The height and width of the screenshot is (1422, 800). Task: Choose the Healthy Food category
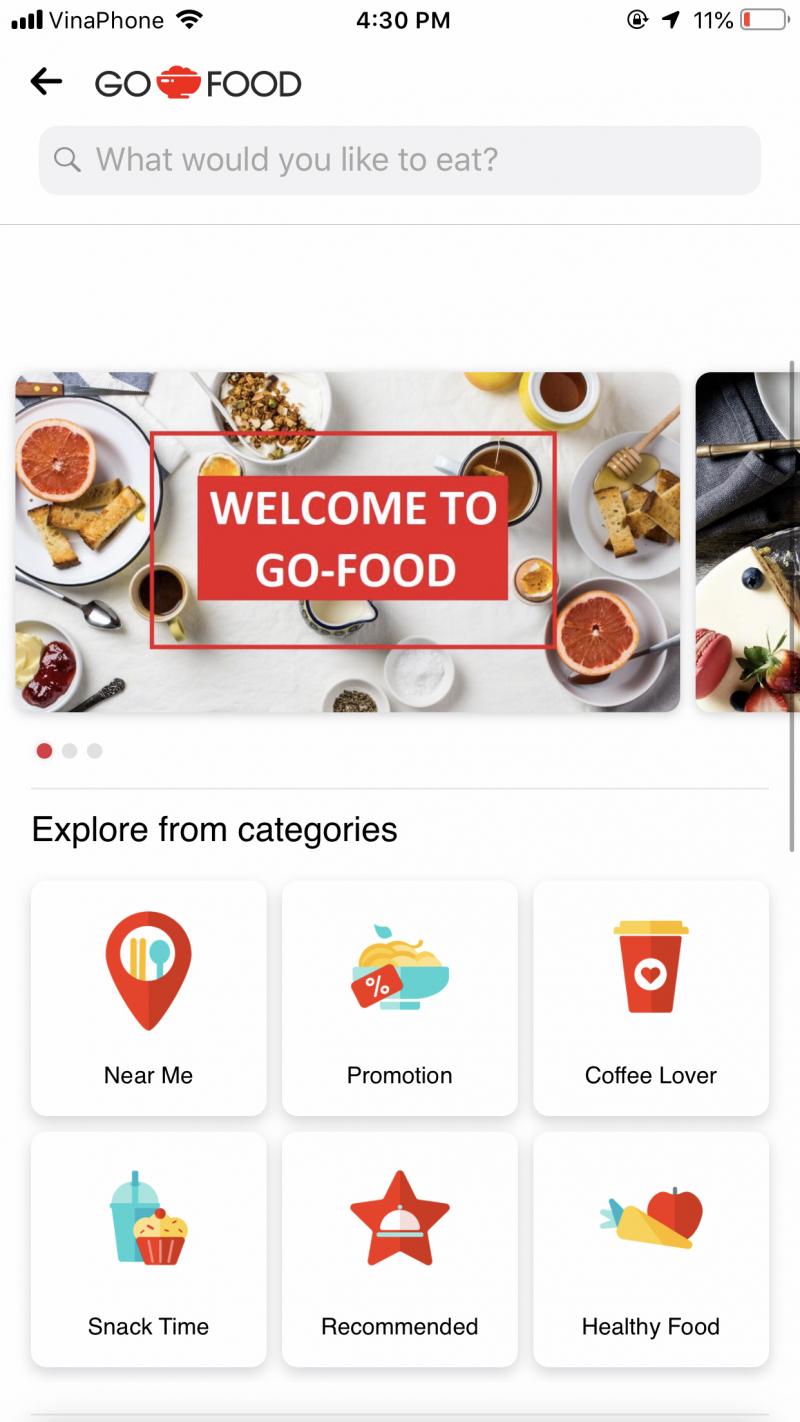(x=651, y=1249)
